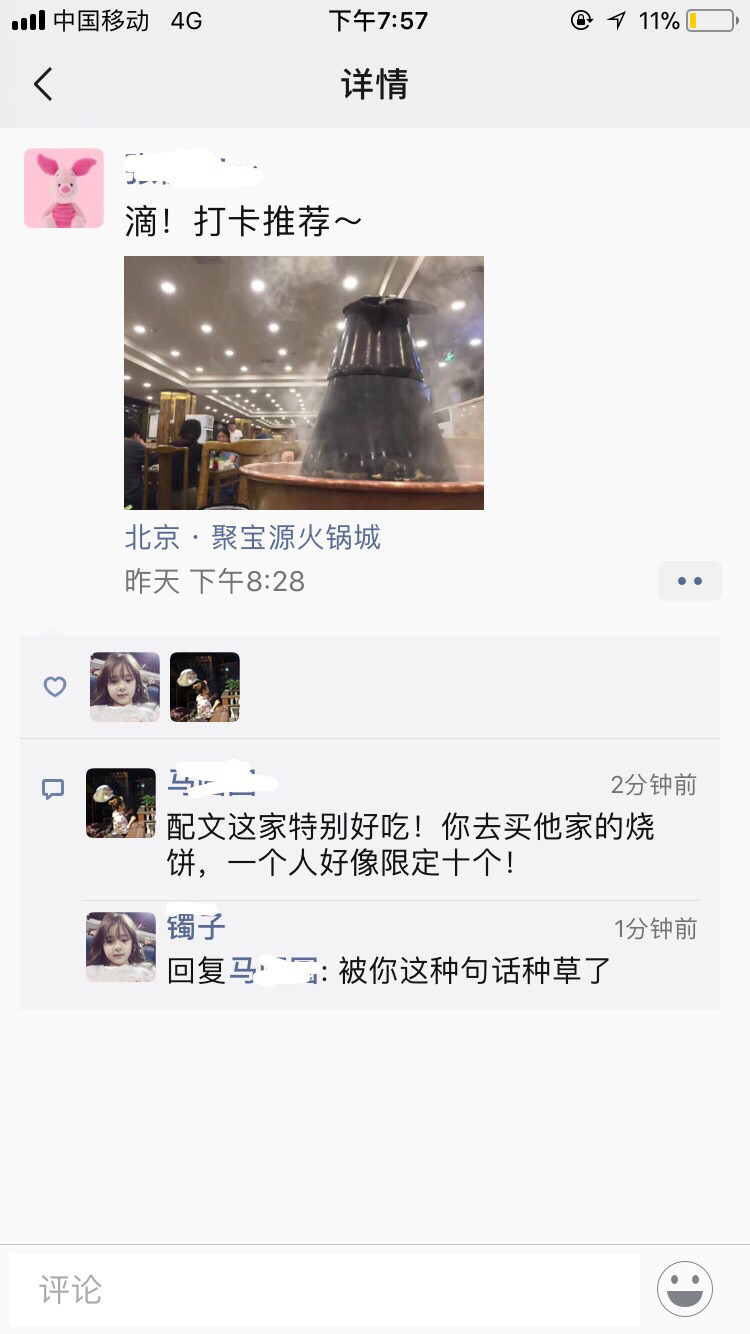Reply to the comment about 烧饼

pos(410,845)
